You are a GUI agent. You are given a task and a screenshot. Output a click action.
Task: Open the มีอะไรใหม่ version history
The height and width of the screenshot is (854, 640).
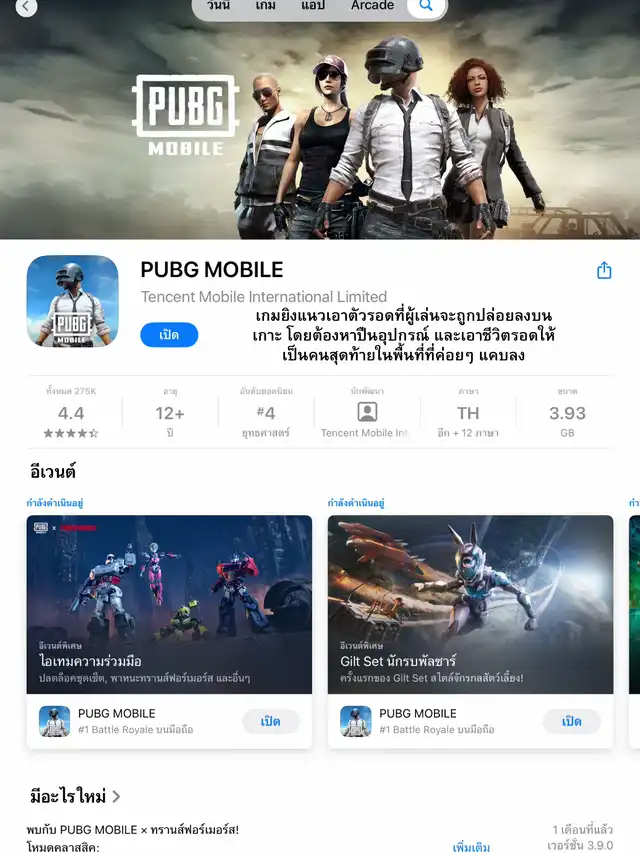point(75,797)
